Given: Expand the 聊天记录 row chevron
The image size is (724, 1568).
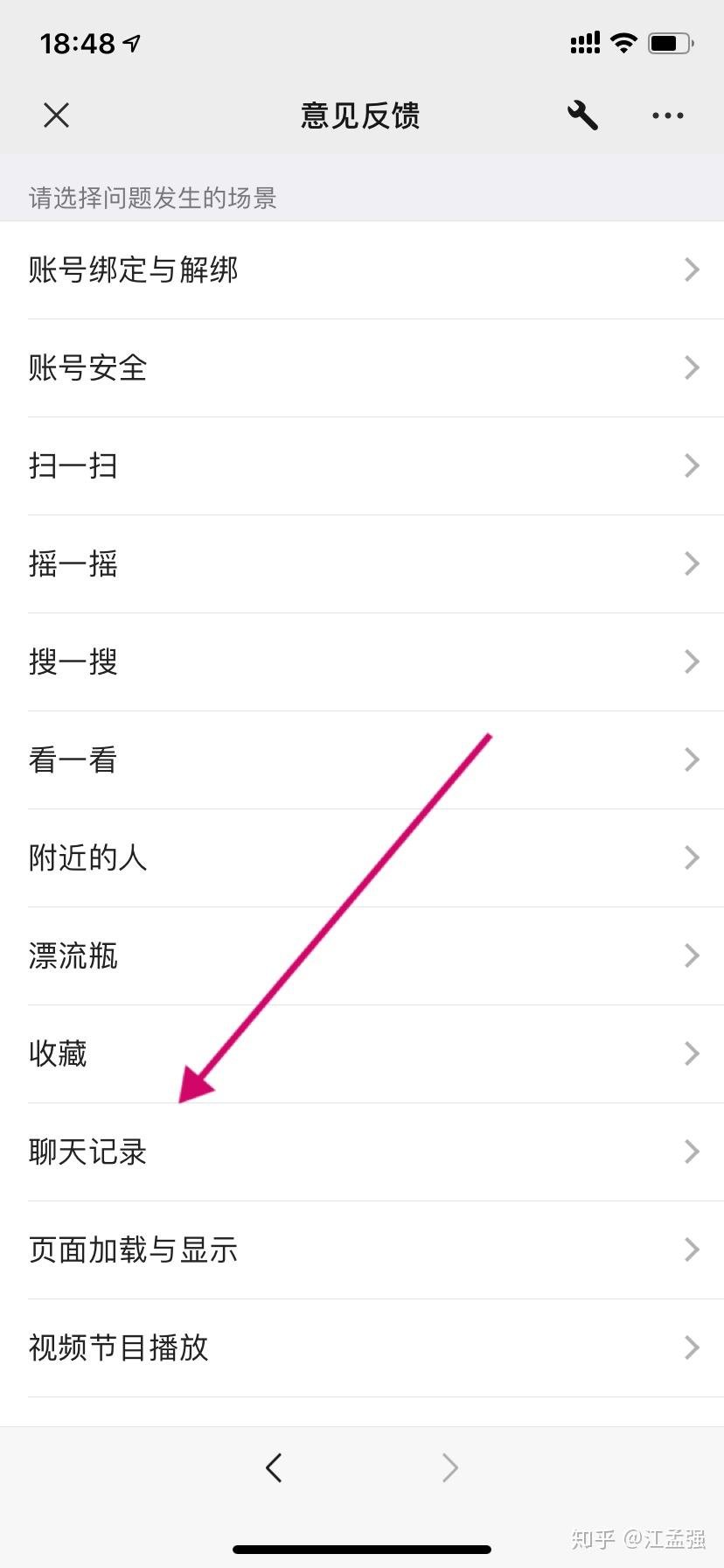Looking at the screenshot, I should (691, 1151).
